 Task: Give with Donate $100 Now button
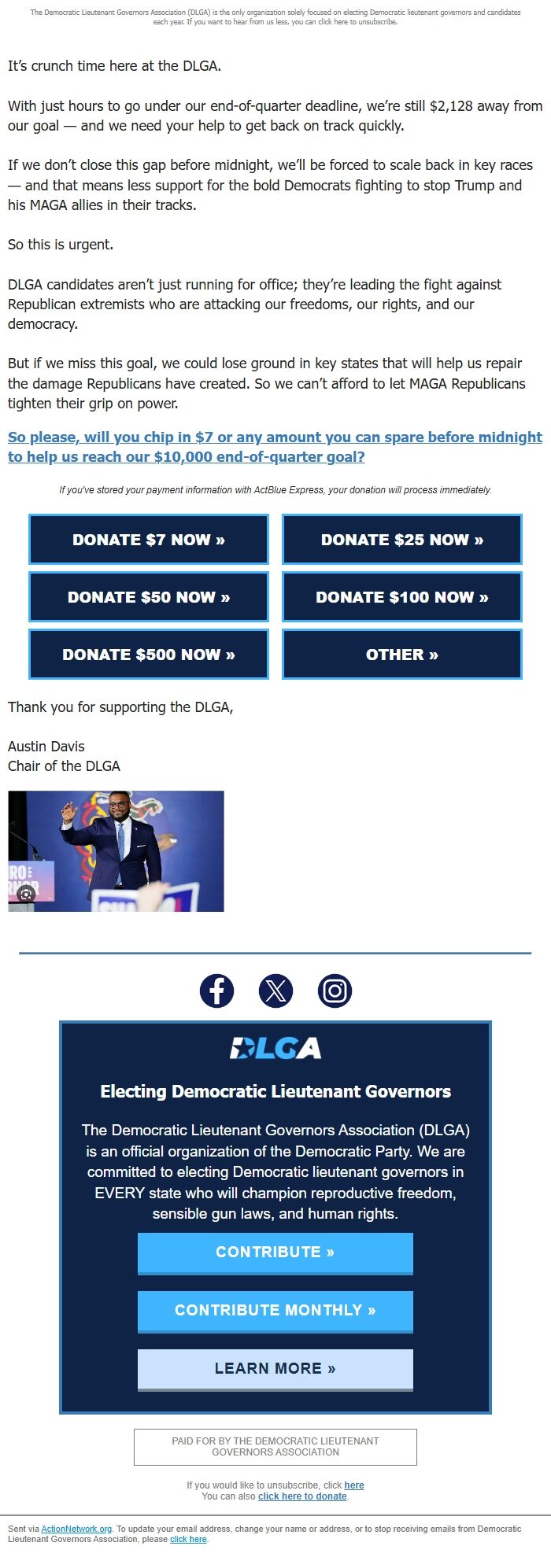(x=401, y=597)
